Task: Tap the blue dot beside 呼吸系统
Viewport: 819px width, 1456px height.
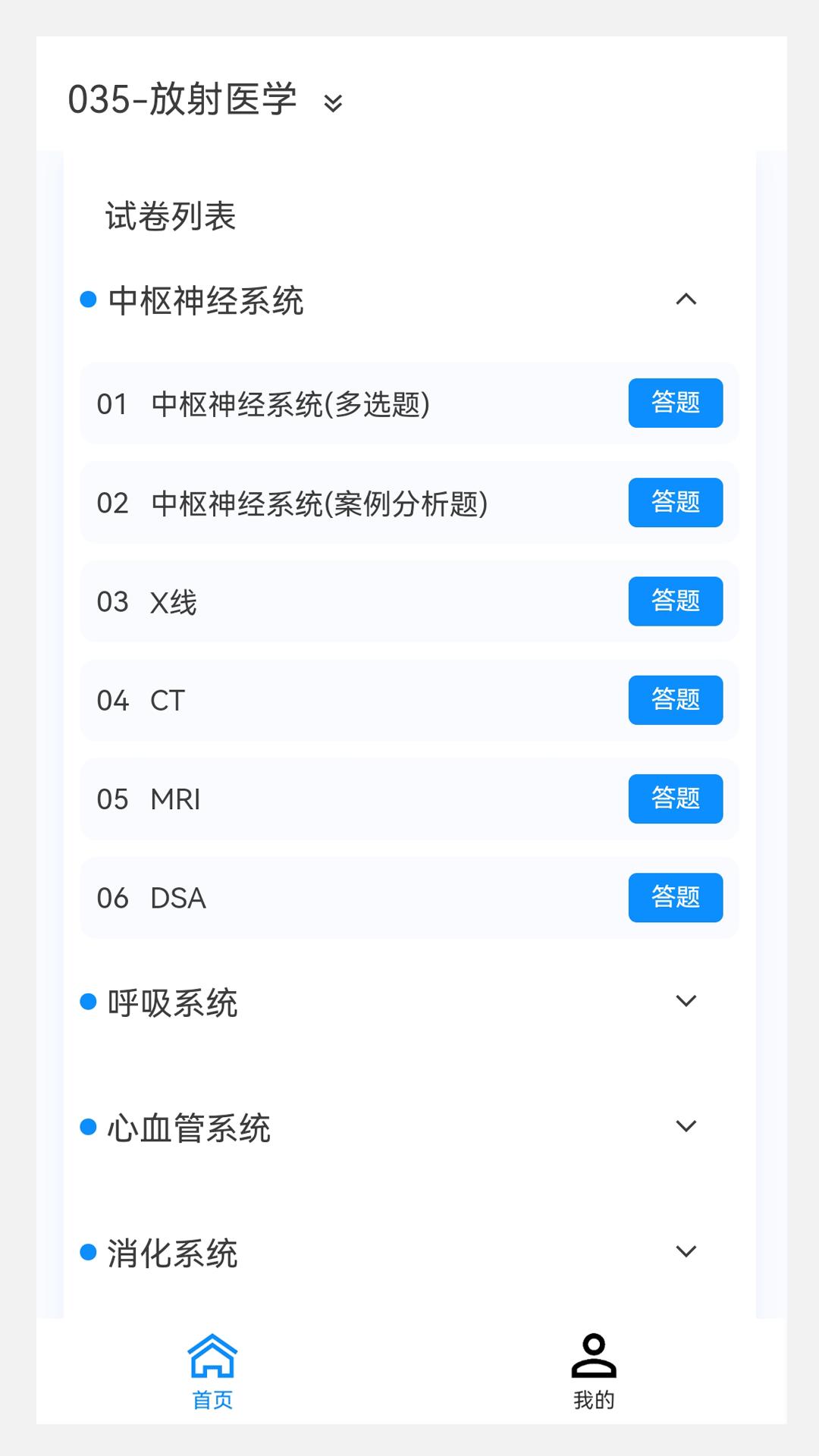Action: 89,1001
